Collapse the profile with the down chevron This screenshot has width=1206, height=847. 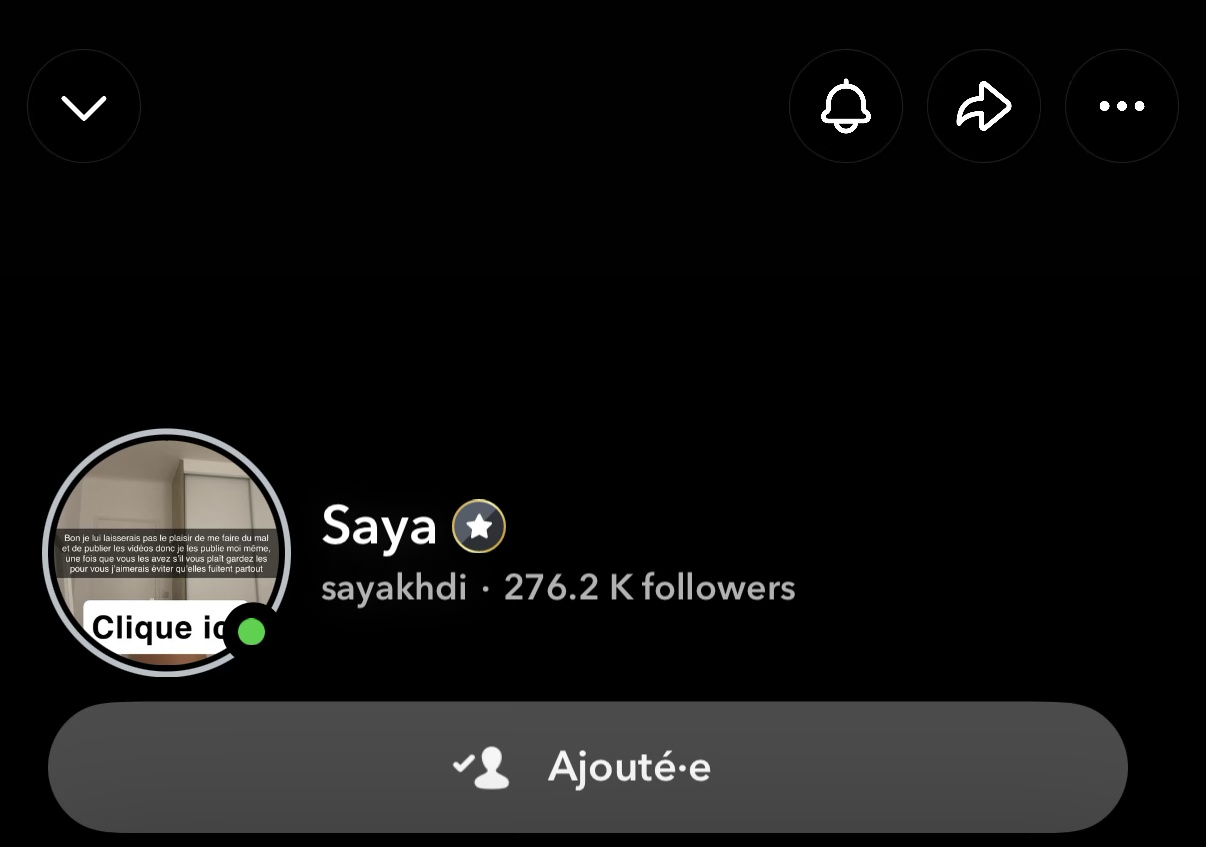click(84, 106)
